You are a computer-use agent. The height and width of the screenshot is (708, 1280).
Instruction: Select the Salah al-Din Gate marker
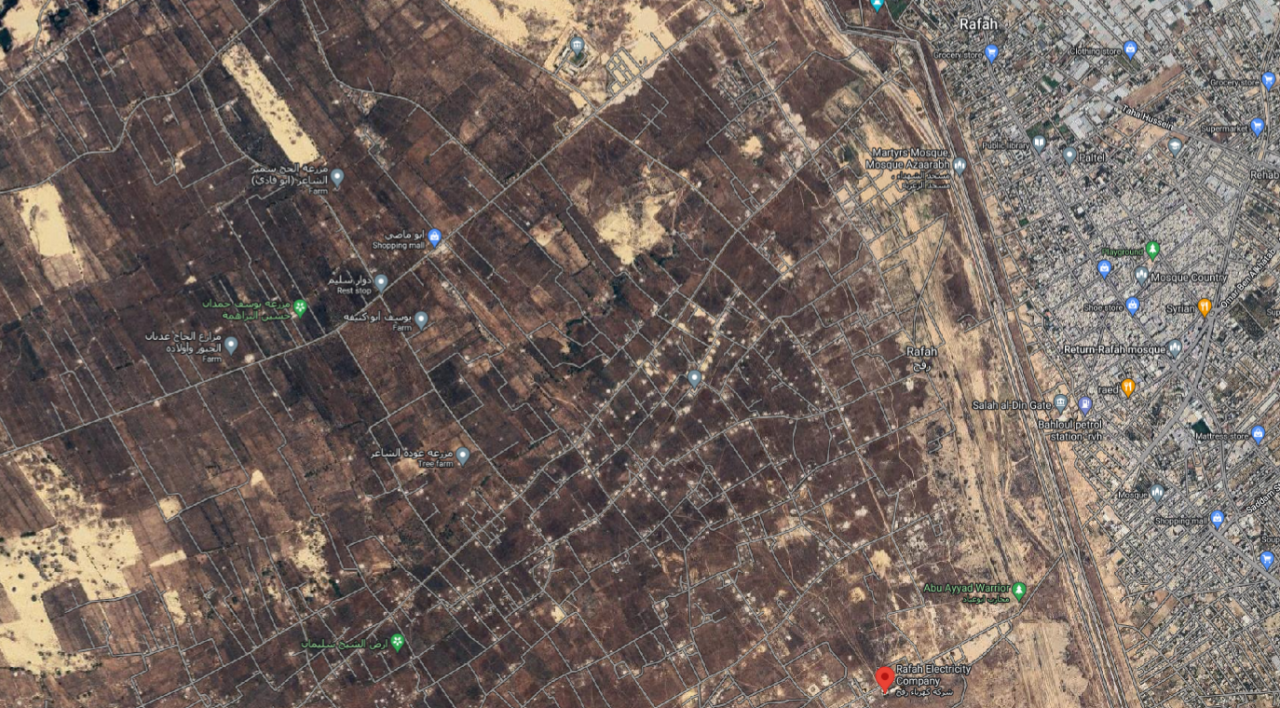click(x=1061, y=404)
